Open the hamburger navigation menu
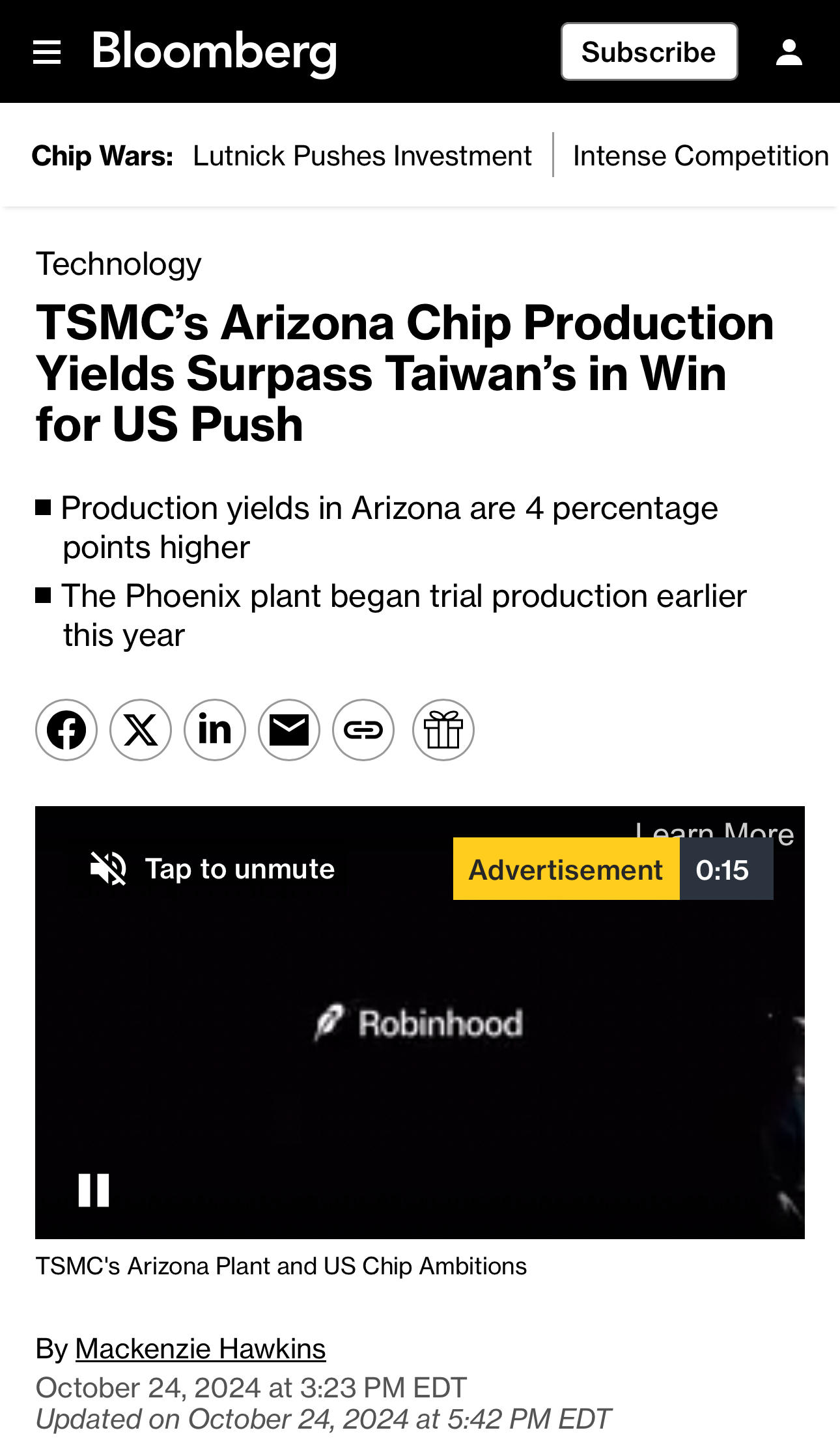 pyautogui.click(x=47, y=52)
